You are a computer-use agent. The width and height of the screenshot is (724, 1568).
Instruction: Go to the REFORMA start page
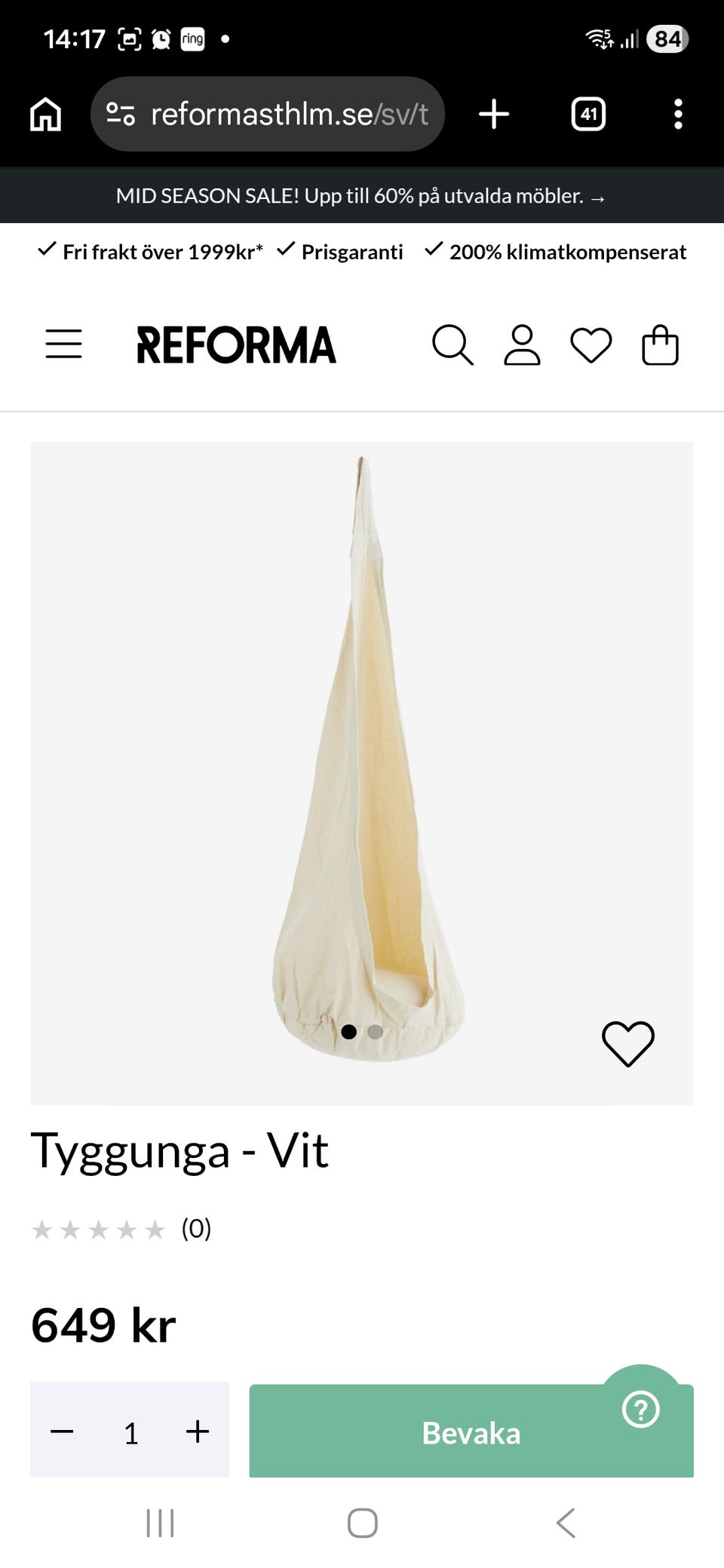click(x=236, y=345)
